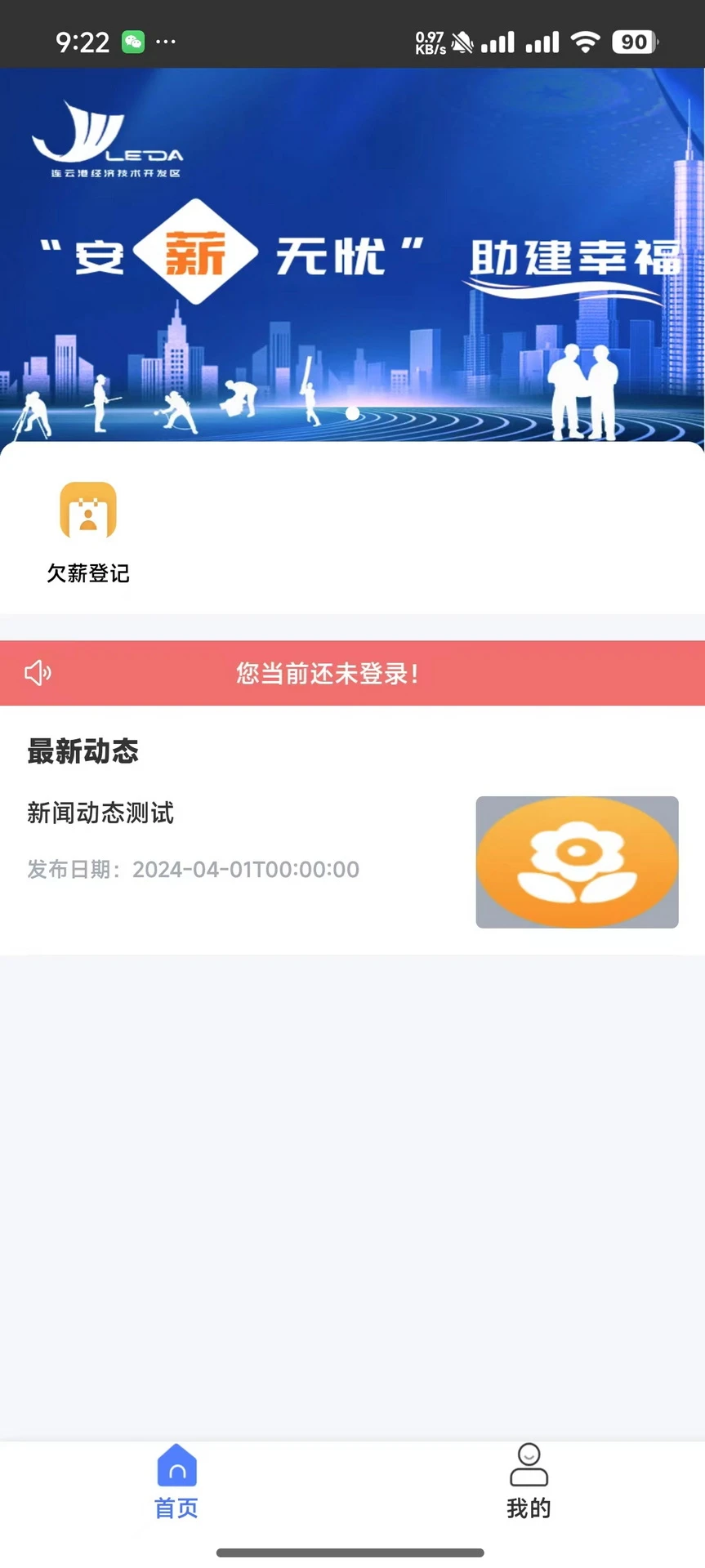Tap the publish date 2024-04-01 text
705x1568 pixels.
tap(192, 869)
